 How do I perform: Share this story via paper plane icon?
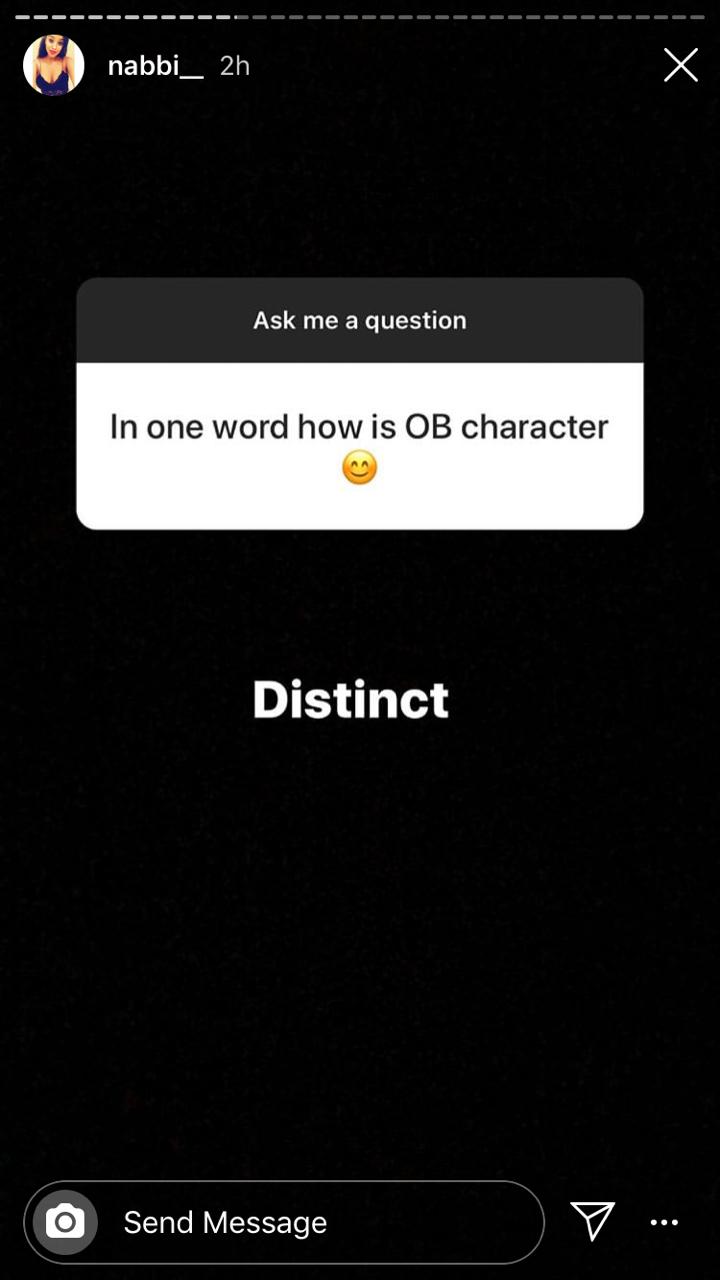(x=592, y=1221)
